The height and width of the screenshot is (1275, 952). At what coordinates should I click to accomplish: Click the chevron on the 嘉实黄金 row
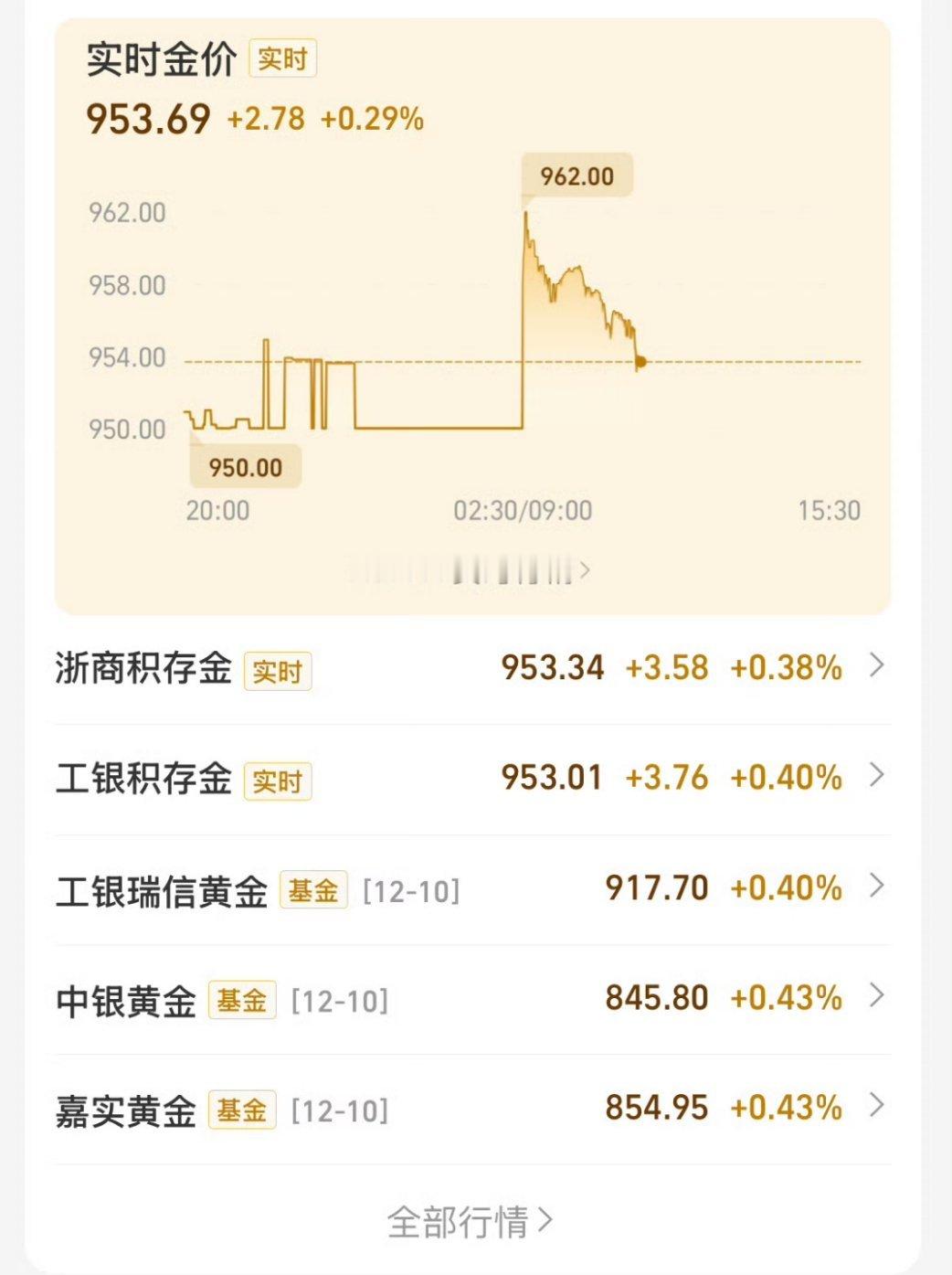[x=878, y=1106]
